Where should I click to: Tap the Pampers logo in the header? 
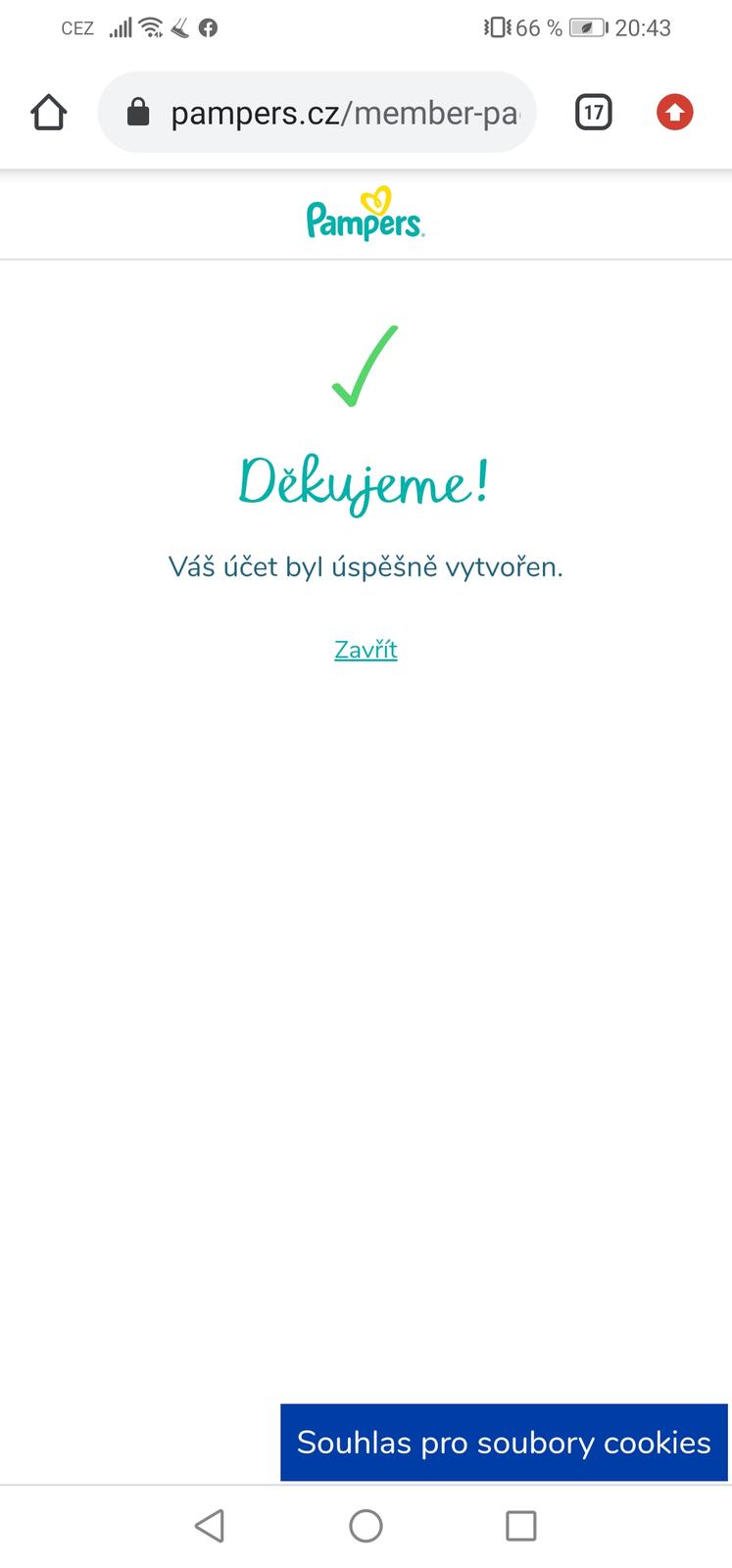[x=365, y=216]
